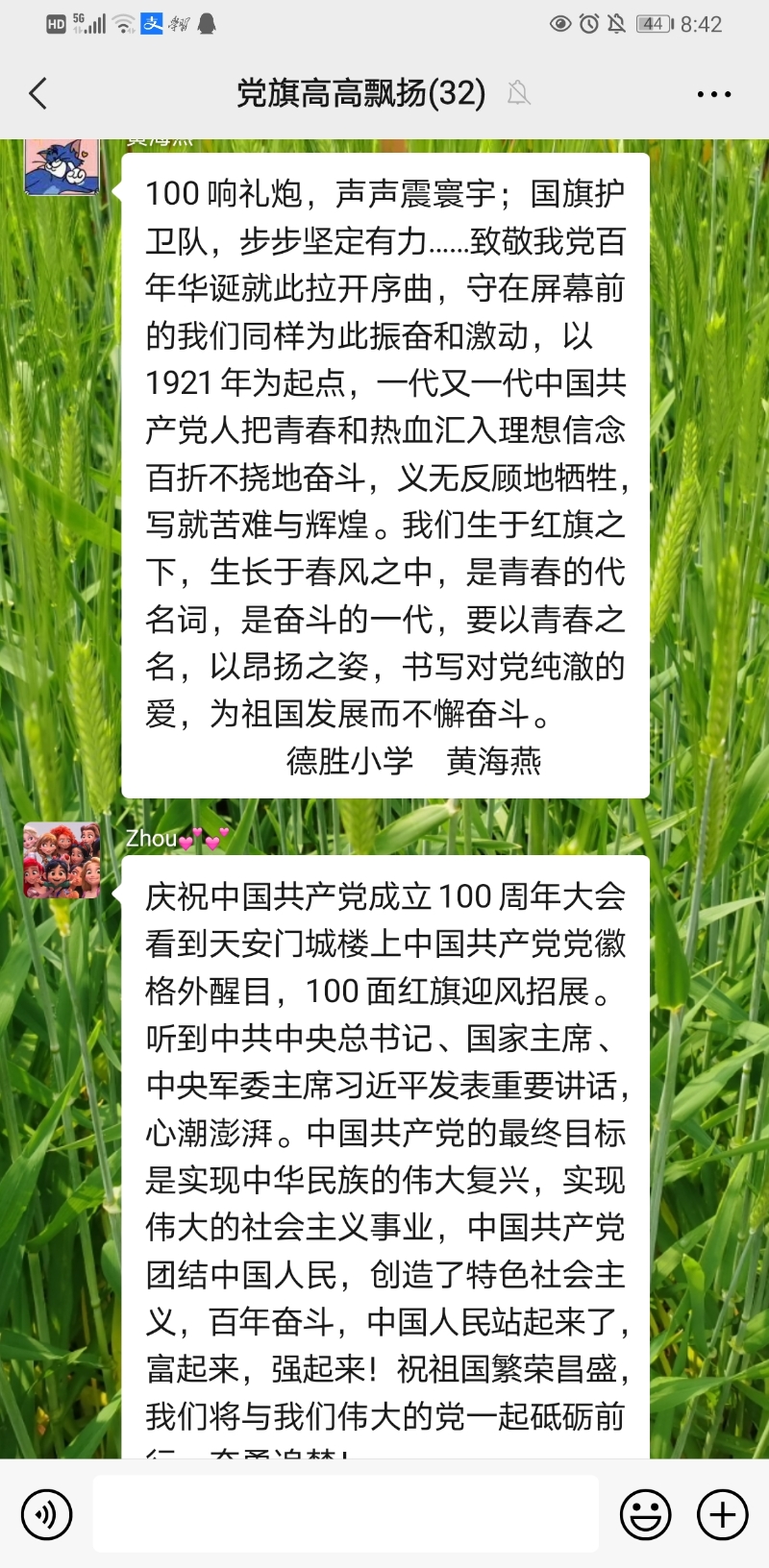This screenshot has width=769, height=1568.
Task: Open the plus attachments menu
Action: [722, 1514]
